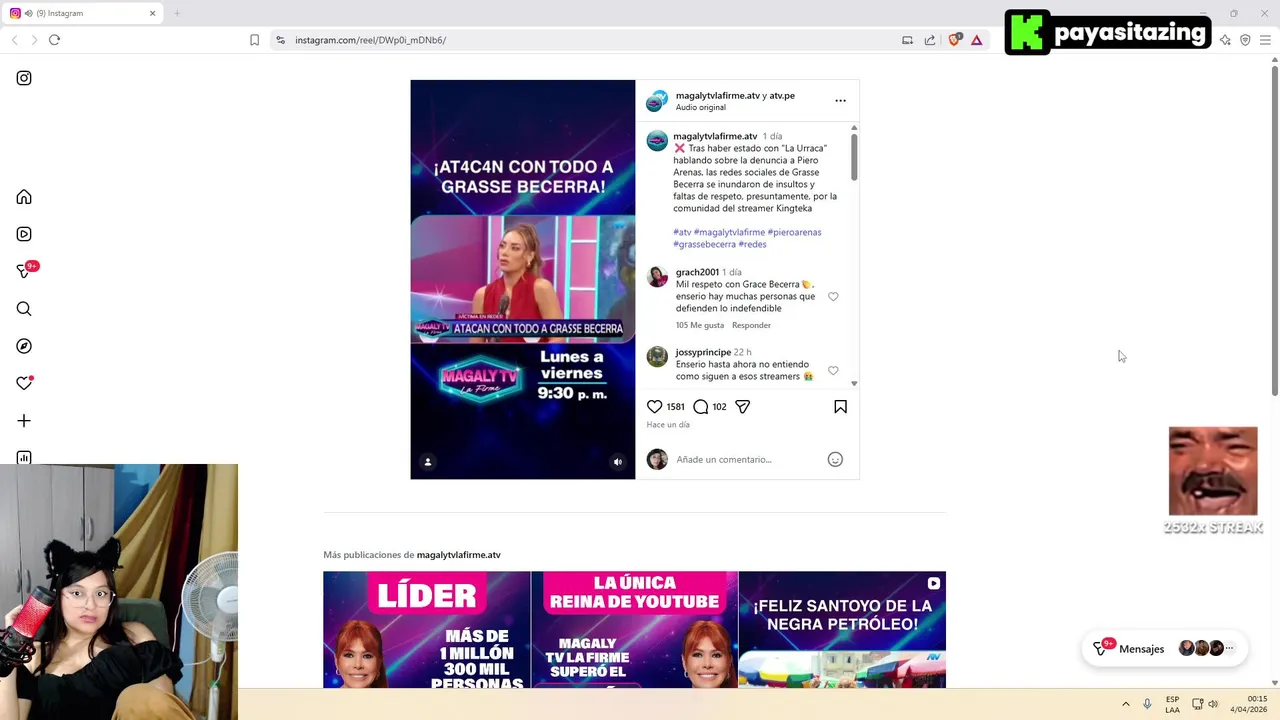Open the comment icon under the reel
The width and height of the screenshot is (1280, 720).
tap(701, 407)
